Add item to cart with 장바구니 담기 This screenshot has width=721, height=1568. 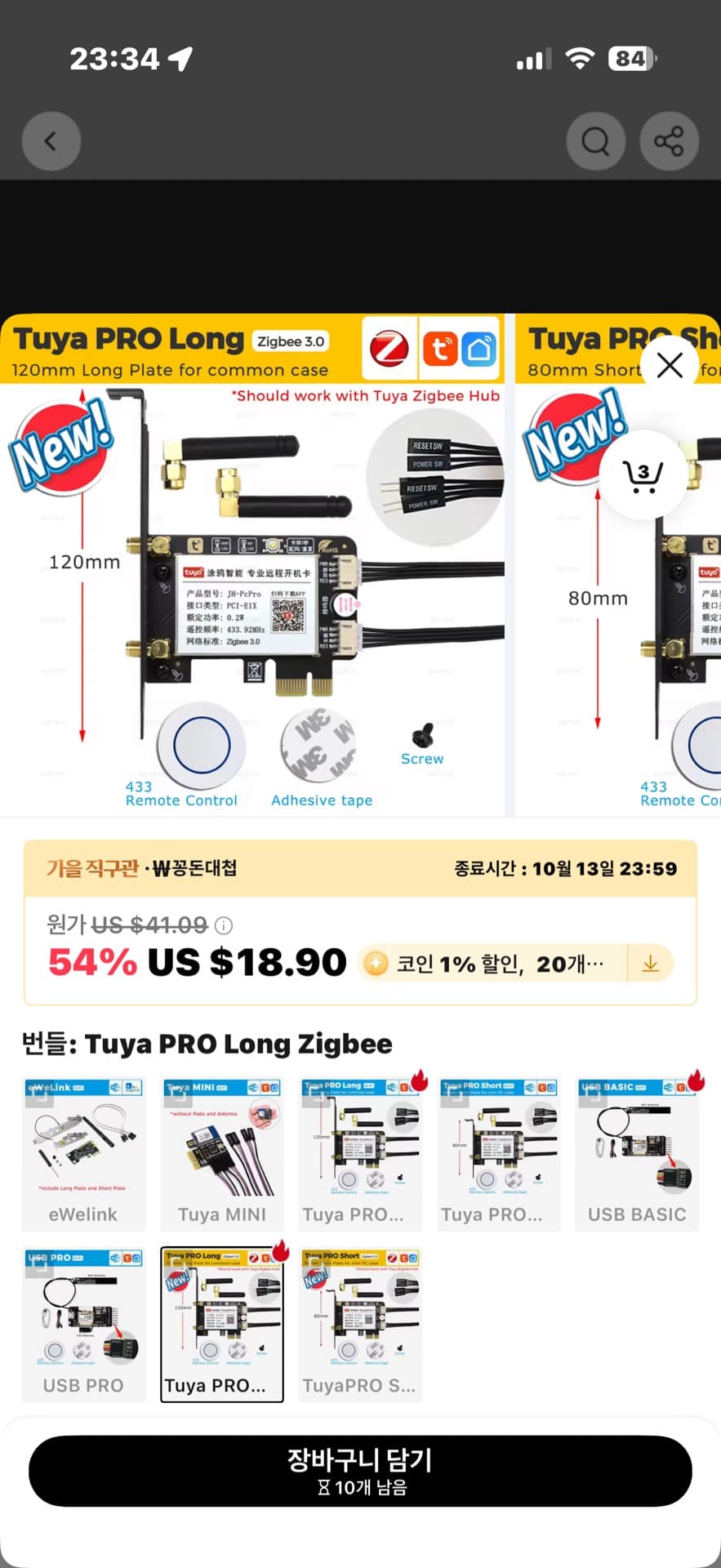coord(360,1471)
